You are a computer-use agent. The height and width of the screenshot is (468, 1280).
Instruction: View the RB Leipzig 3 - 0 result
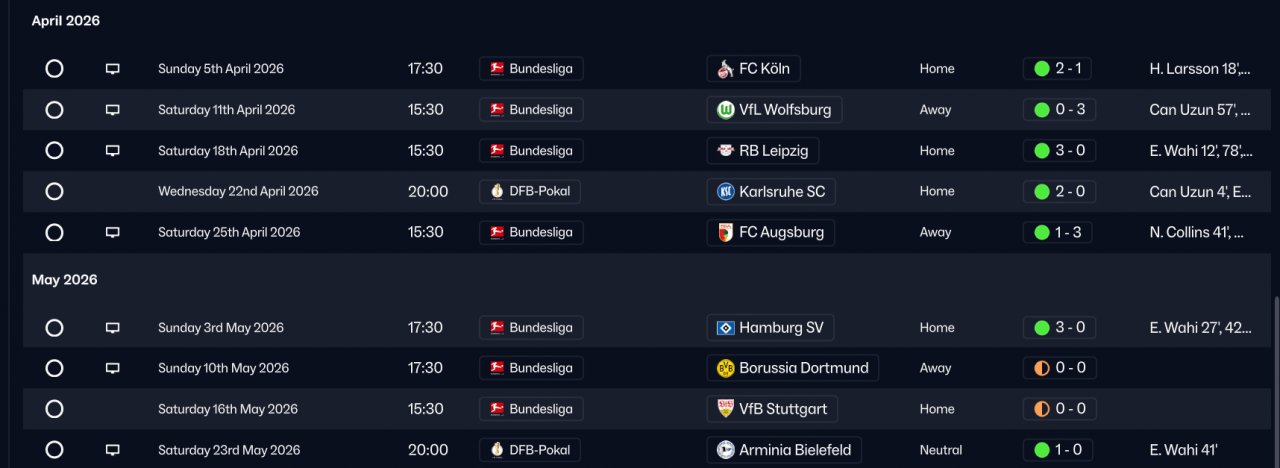tap(1059, 151)
